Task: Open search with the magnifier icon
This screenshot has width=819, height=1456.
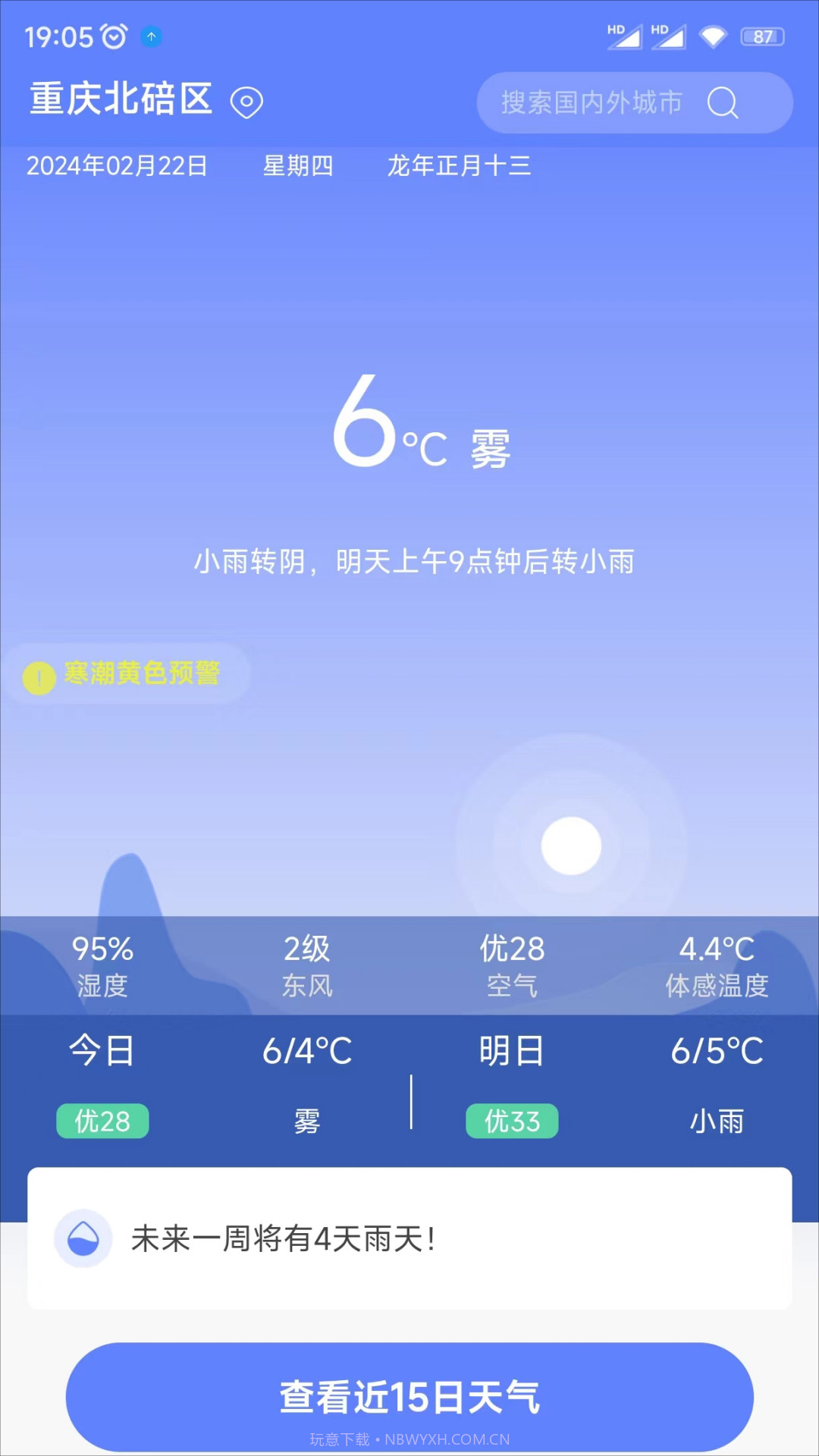Action: click(723, 103)
